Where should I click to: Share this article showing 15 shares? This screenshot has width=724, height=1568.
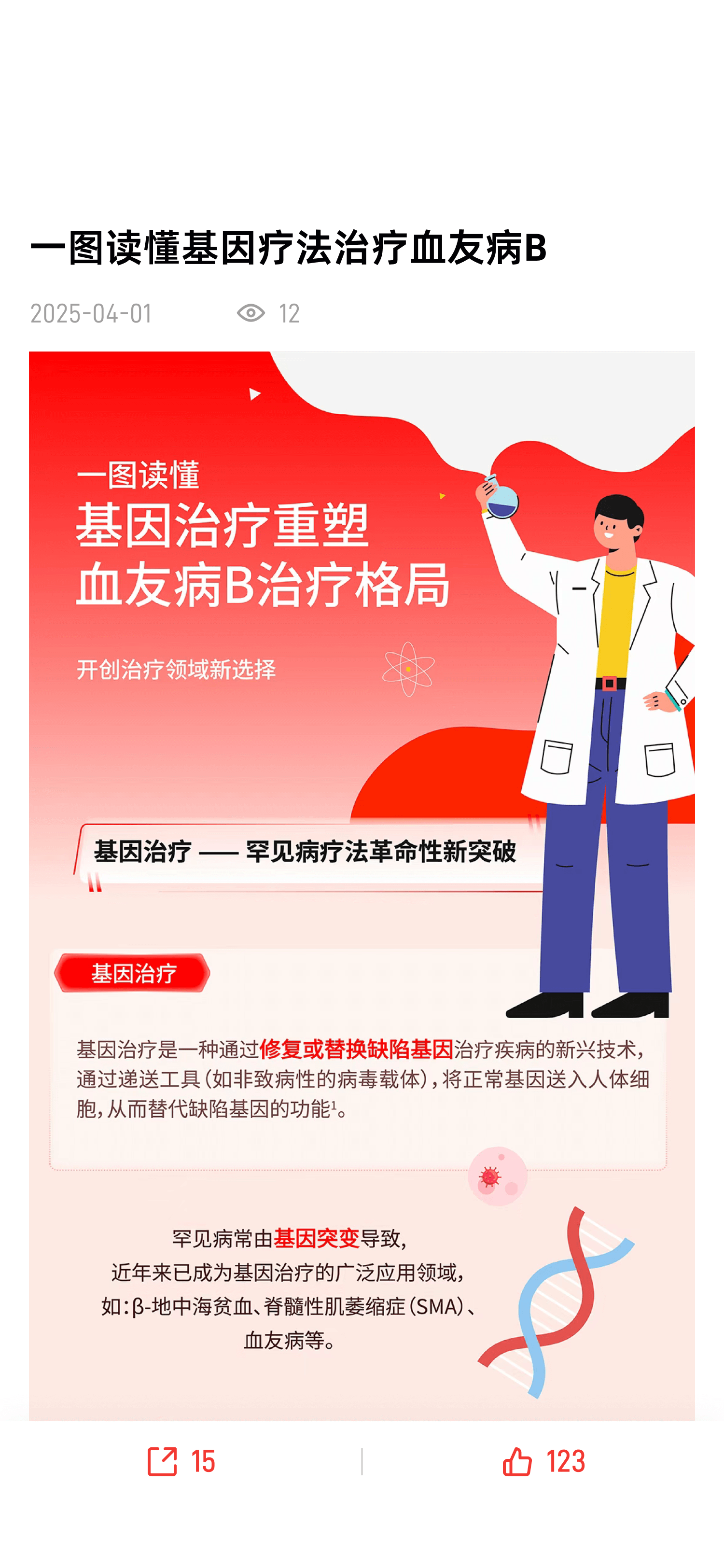[x=181, y=1461]
